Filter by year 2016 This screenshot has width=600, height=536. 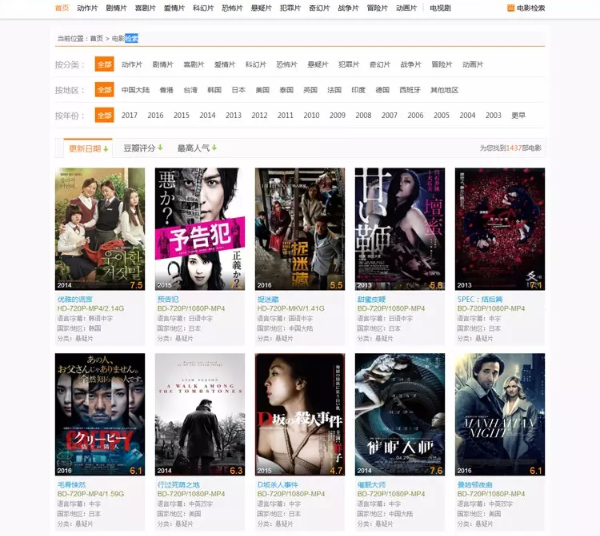(155, 115)
